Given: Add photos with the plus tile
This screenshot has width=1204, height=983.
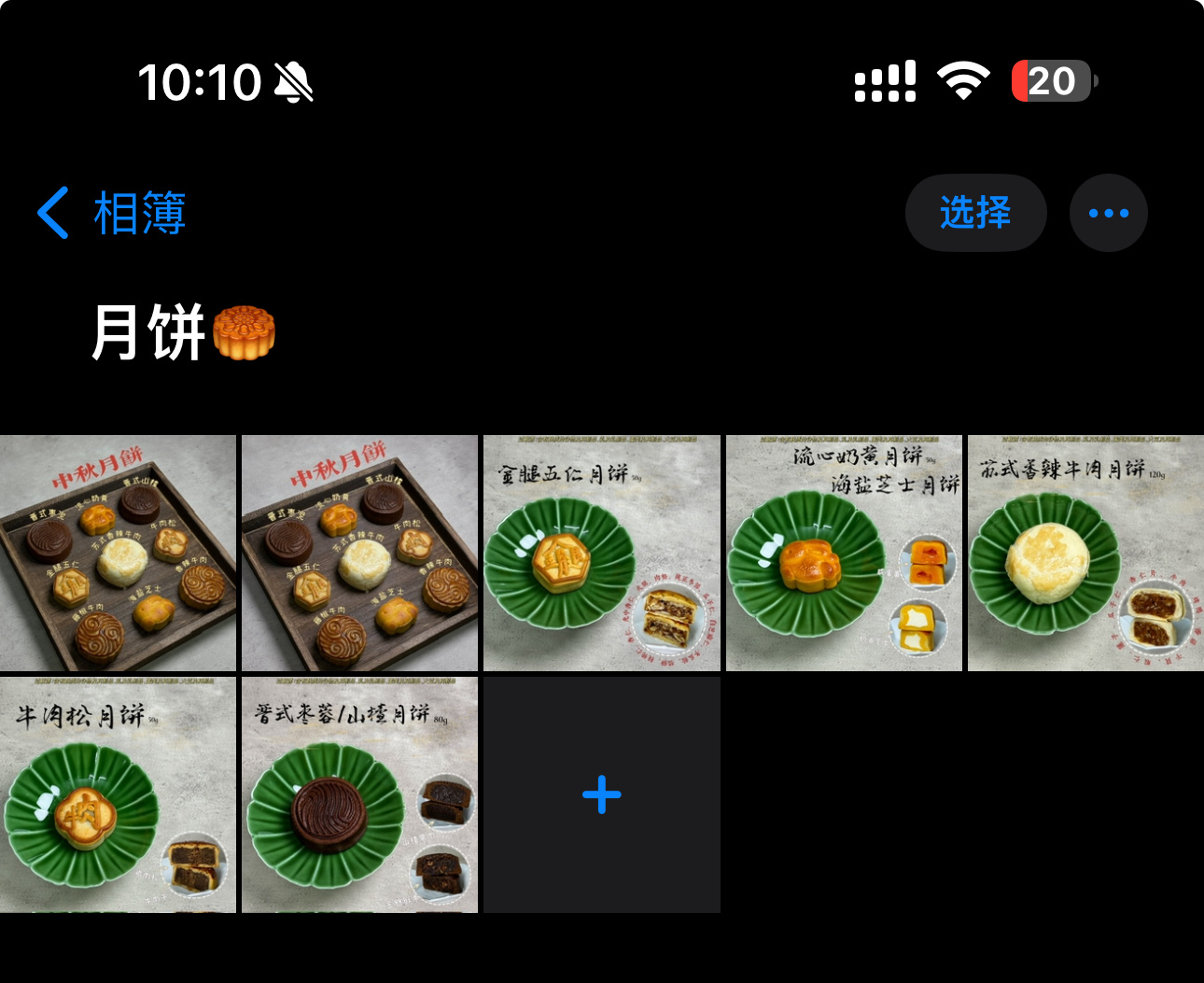Looking at the screenshot, I should (601, 794).
